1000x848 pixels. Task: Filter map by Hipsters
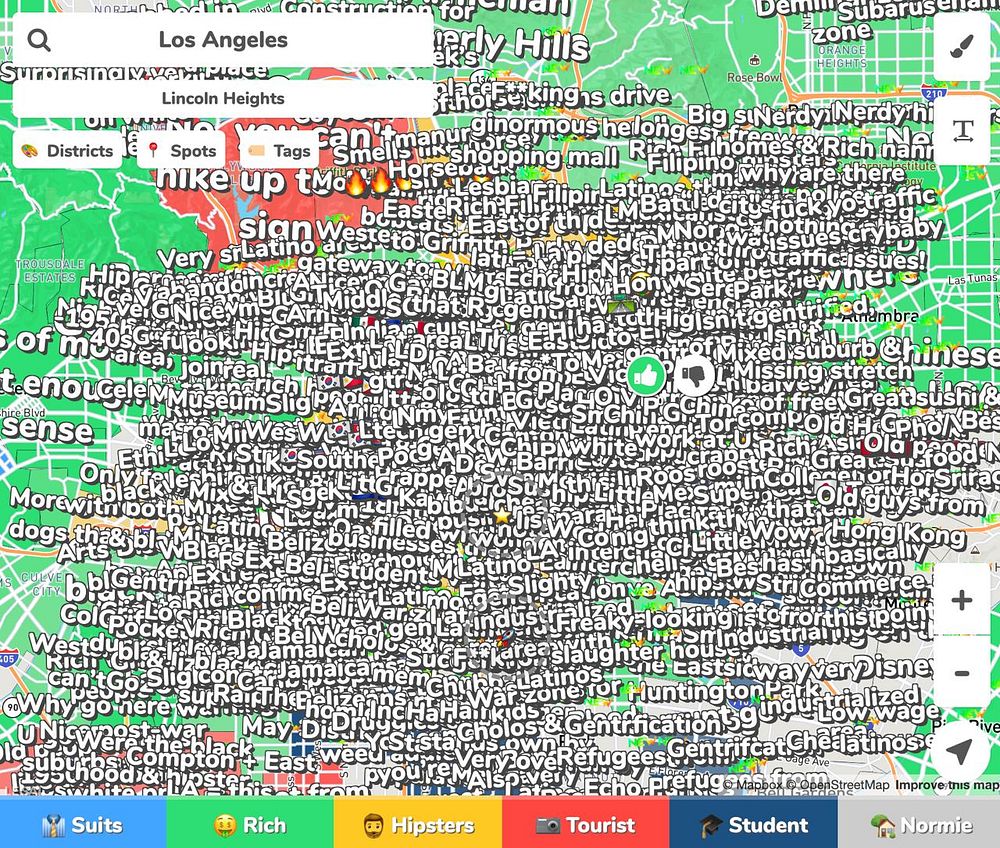click(418, 825)
